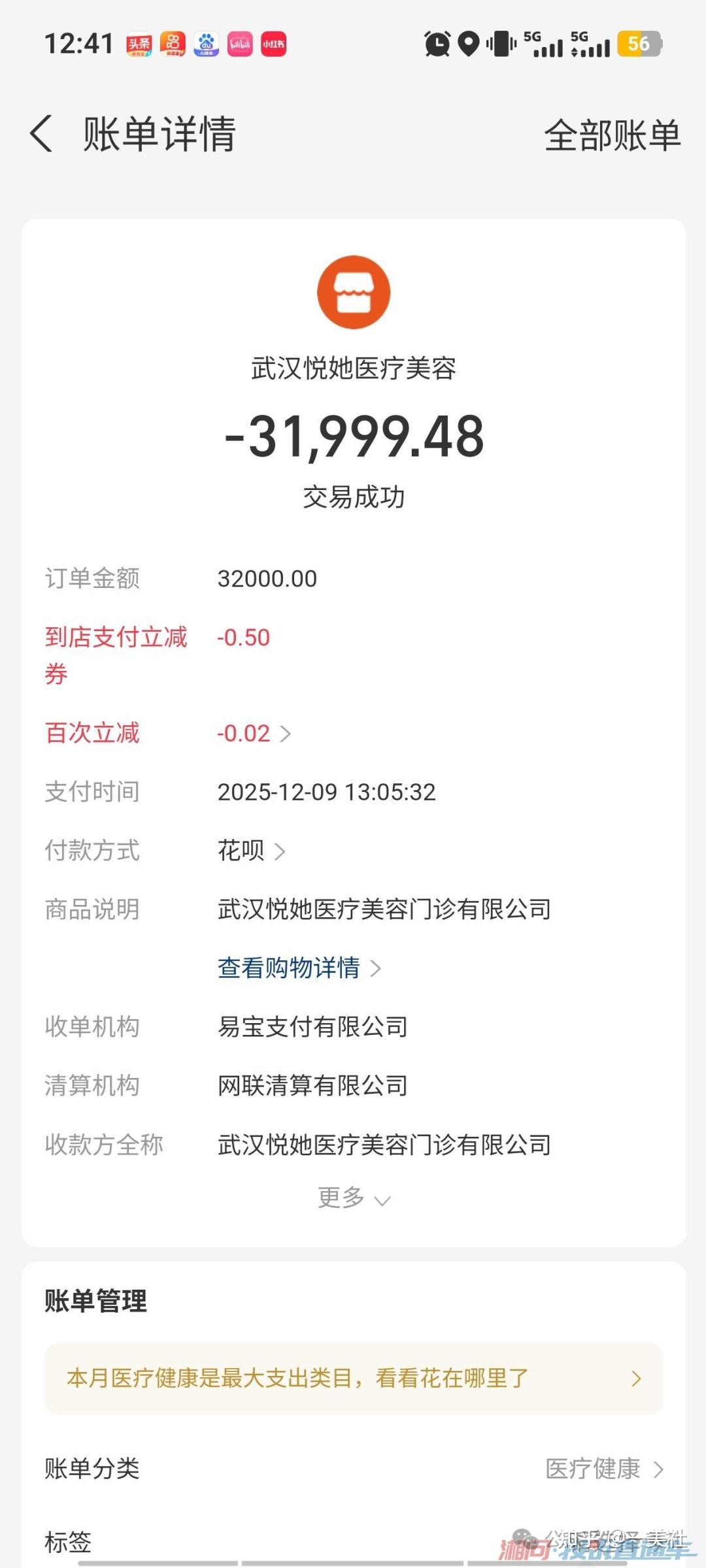Expand 更多 to show more bill fields
706x1568 pixels.
pyautogui.click(x=353, y=1198)
